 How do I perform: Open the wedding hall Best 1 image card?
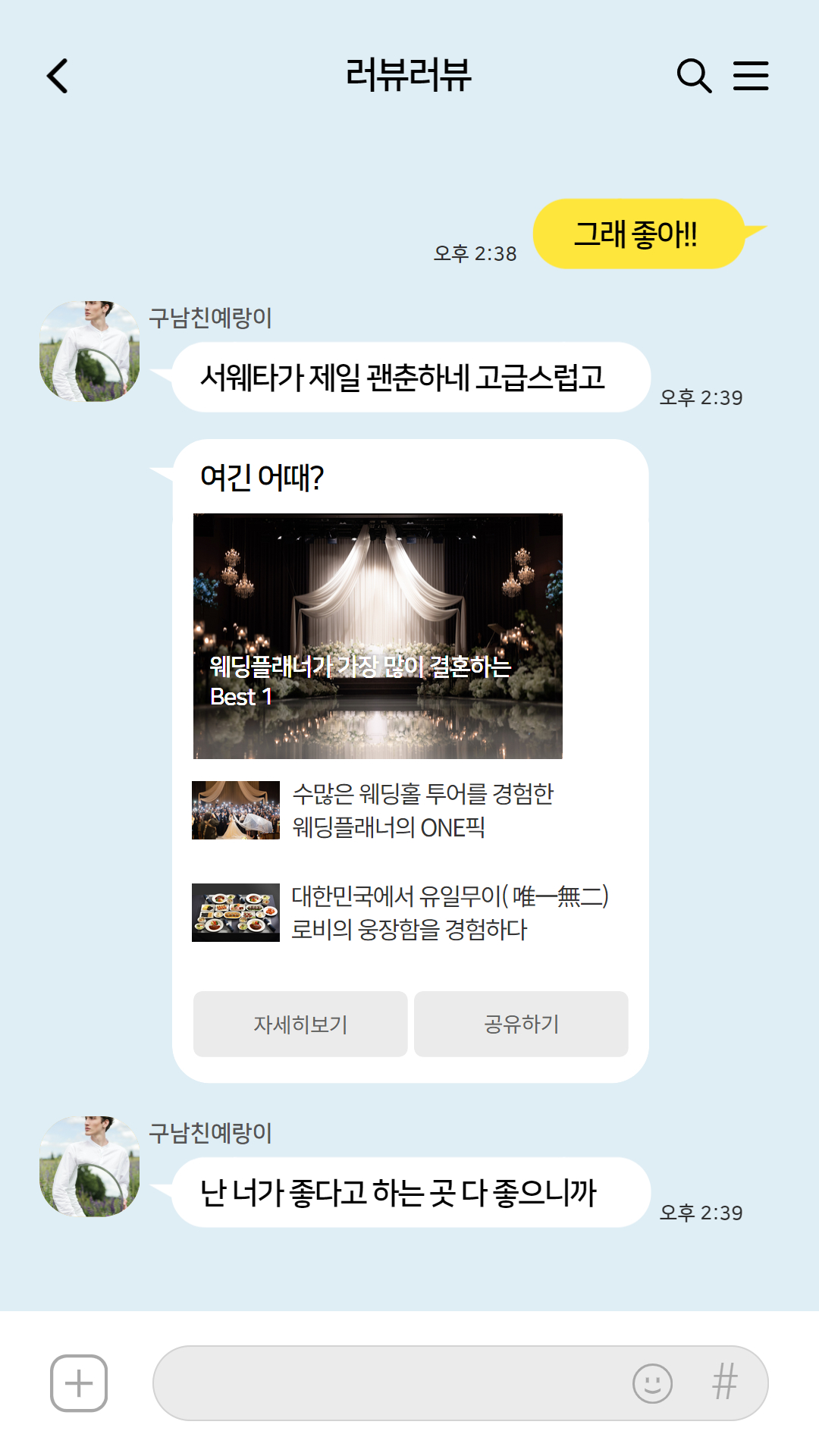(378, 636)
